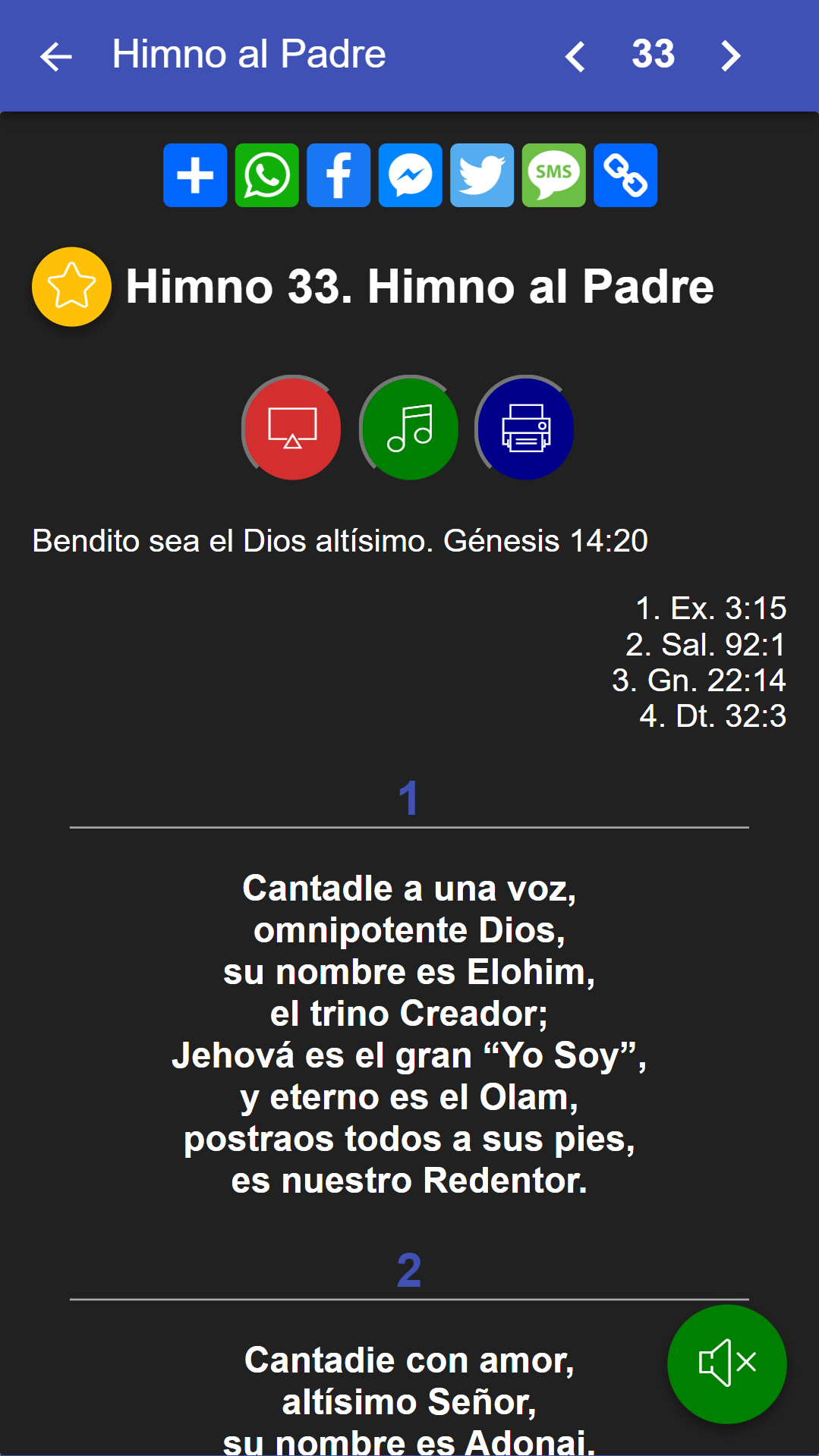Open more share options with the plus icon
This screenshot has height=1456, width=819.
tap(195, 175)
